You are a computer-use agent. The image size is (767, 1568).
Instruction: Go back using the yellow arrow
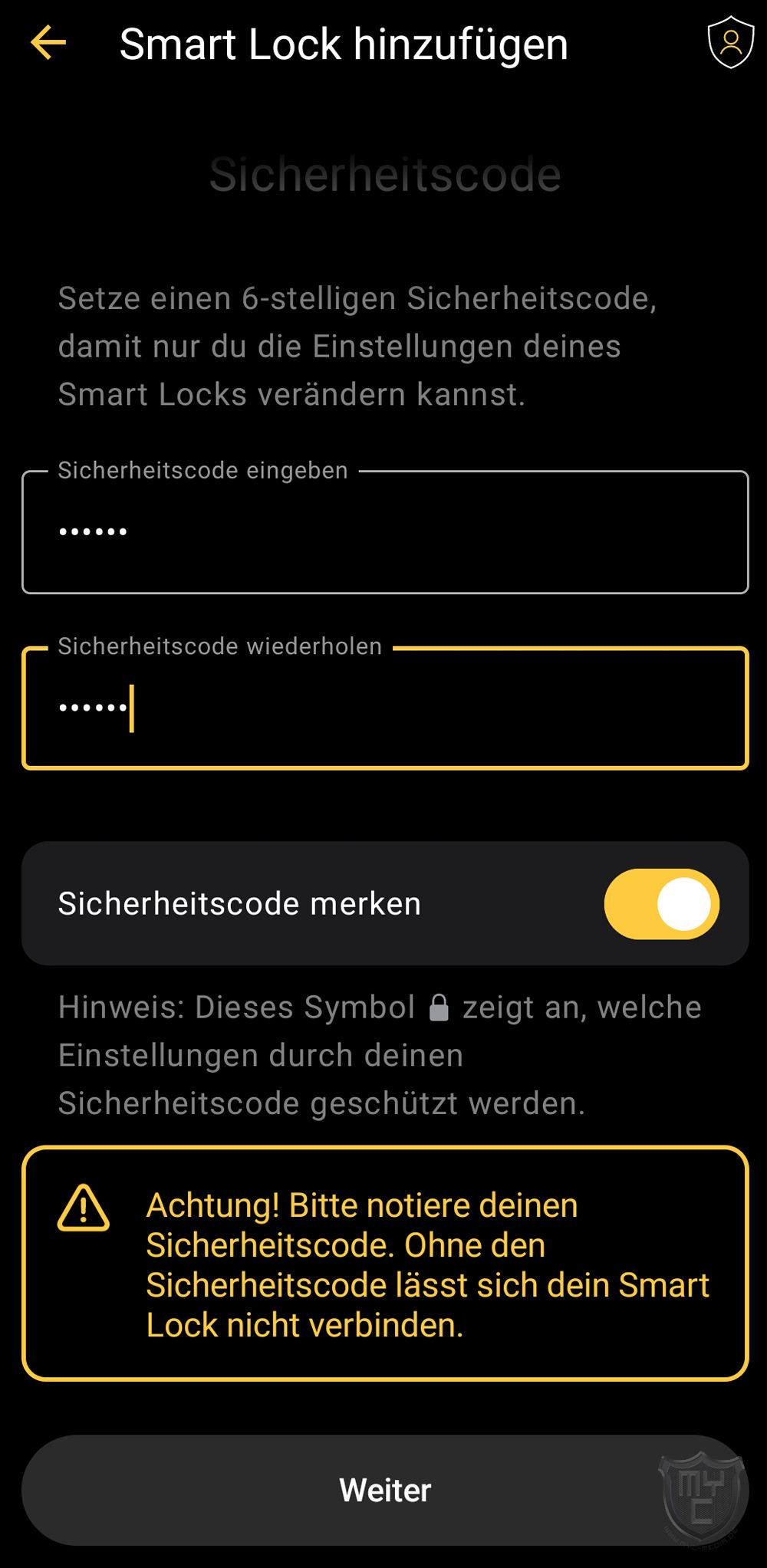coord(48,43)
